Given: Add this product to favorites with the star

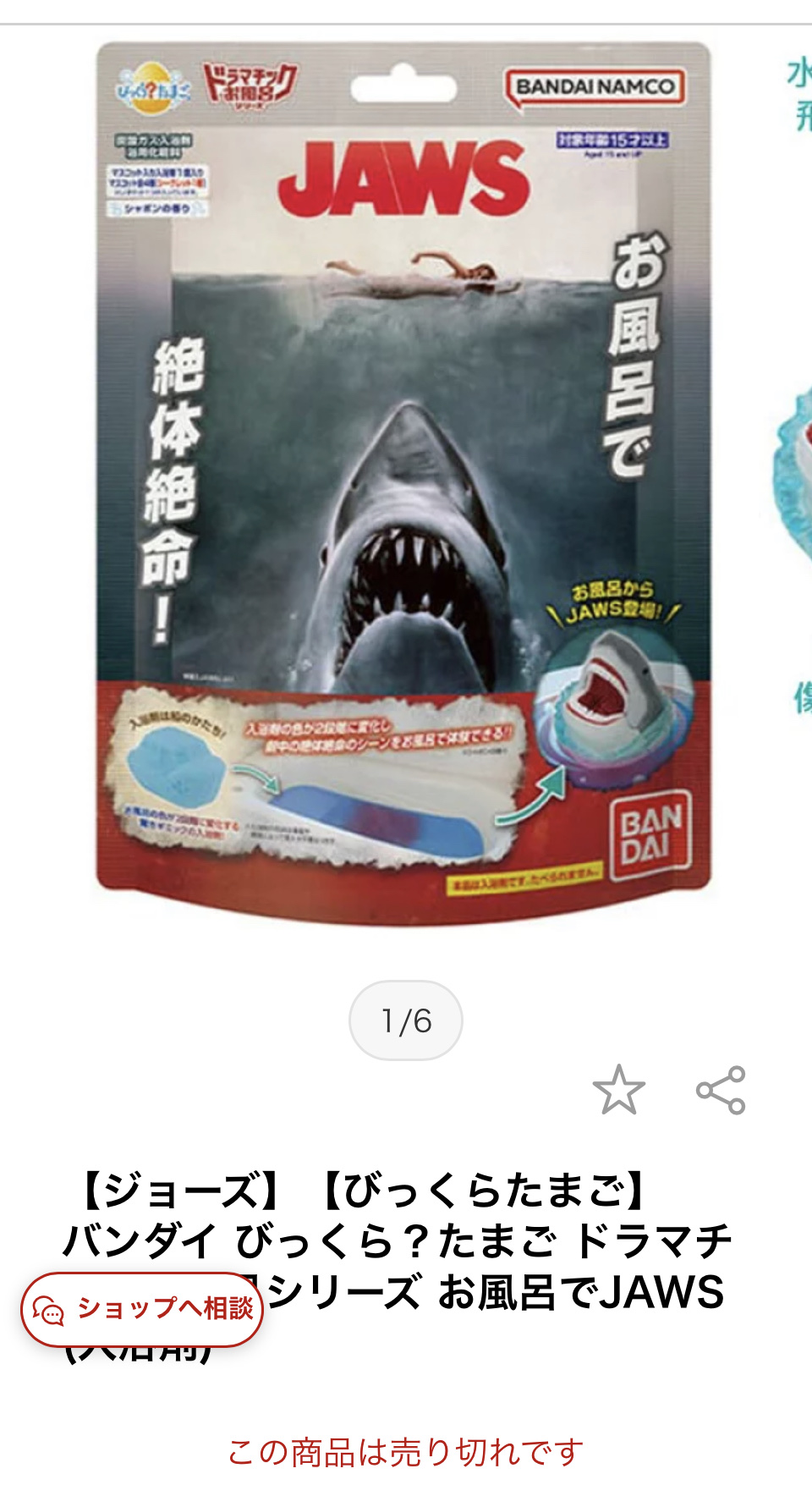Looking at the screenshot, I should [x=618, y=1090].
